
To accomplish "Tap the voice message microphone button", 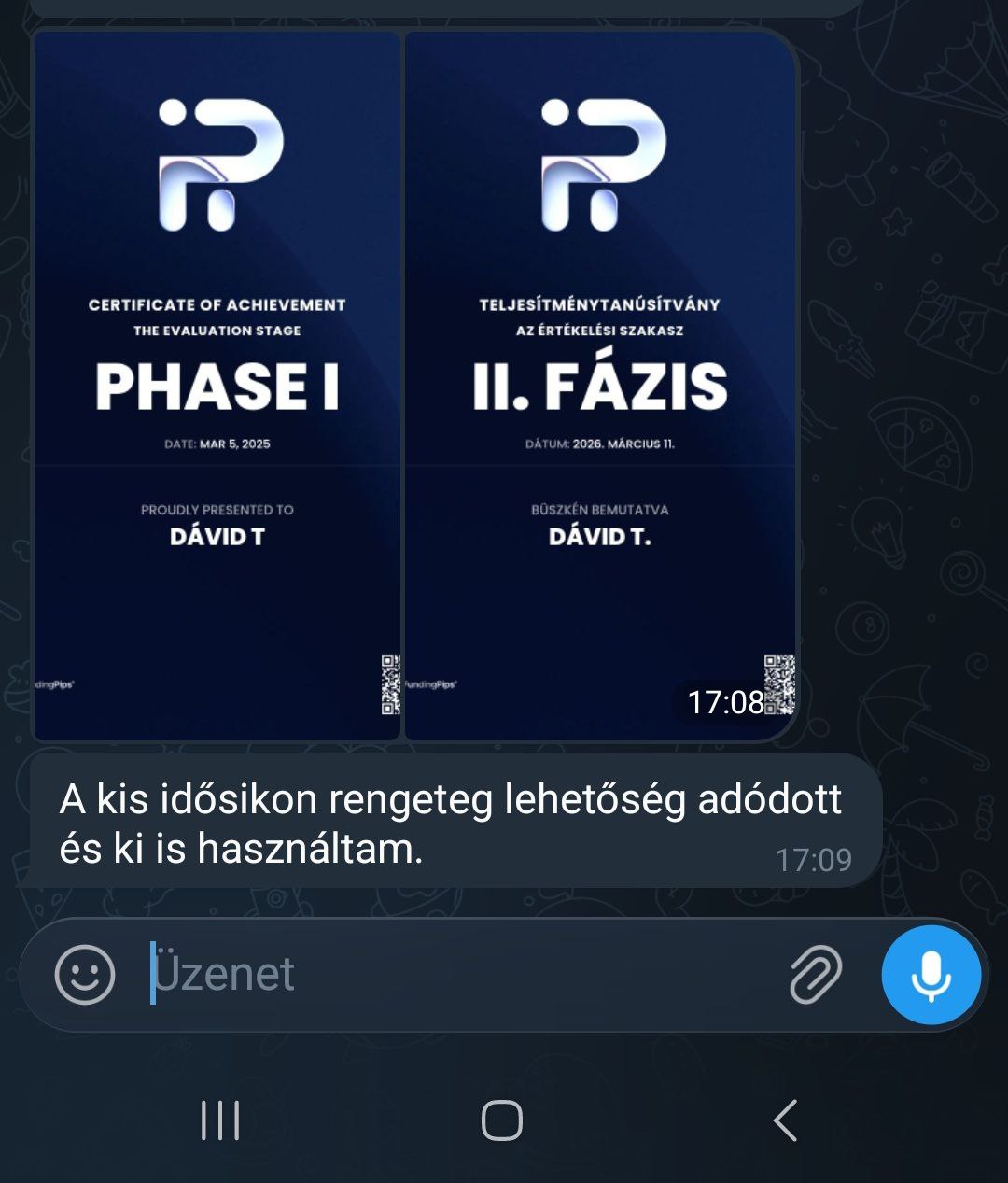I will (x=931, y=974).
